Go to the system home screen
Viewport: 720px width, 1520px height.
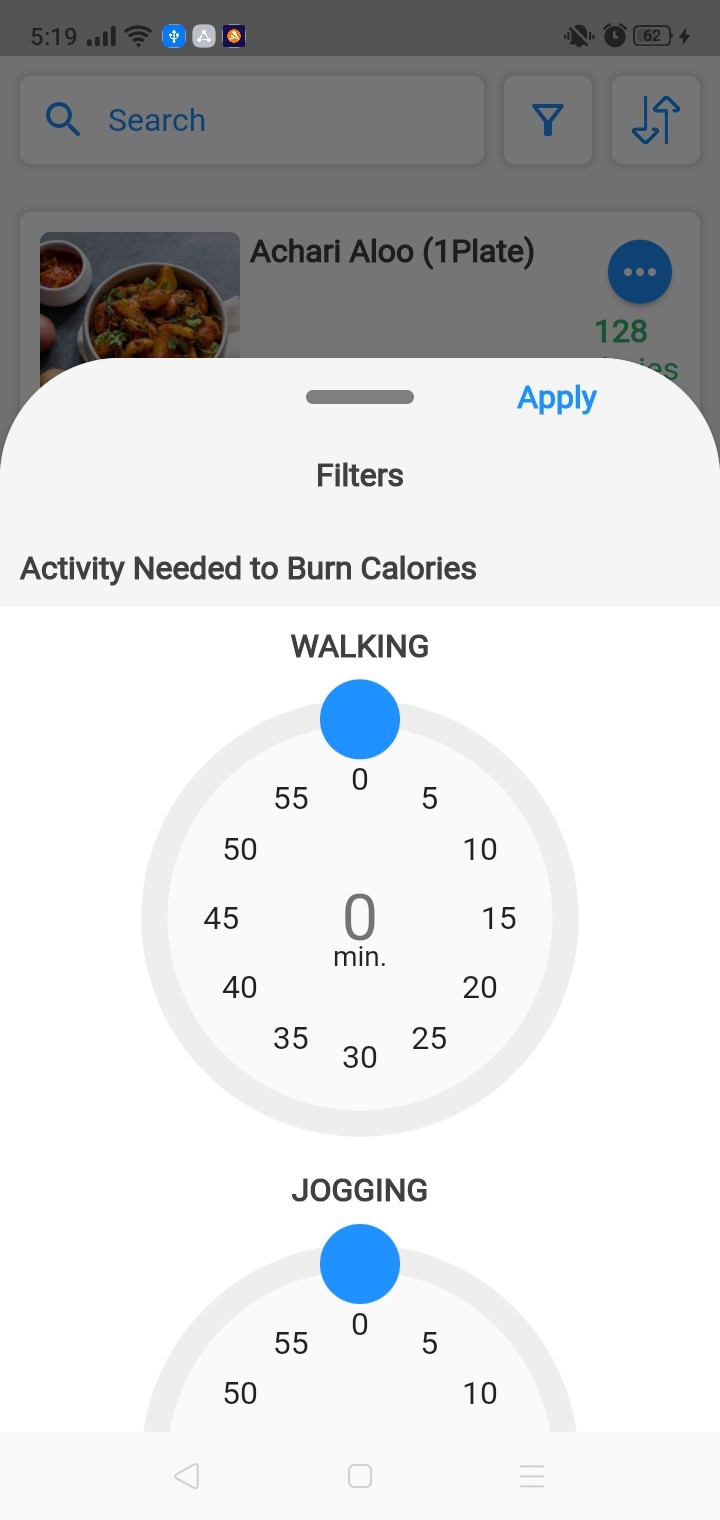click(360, 1476)
